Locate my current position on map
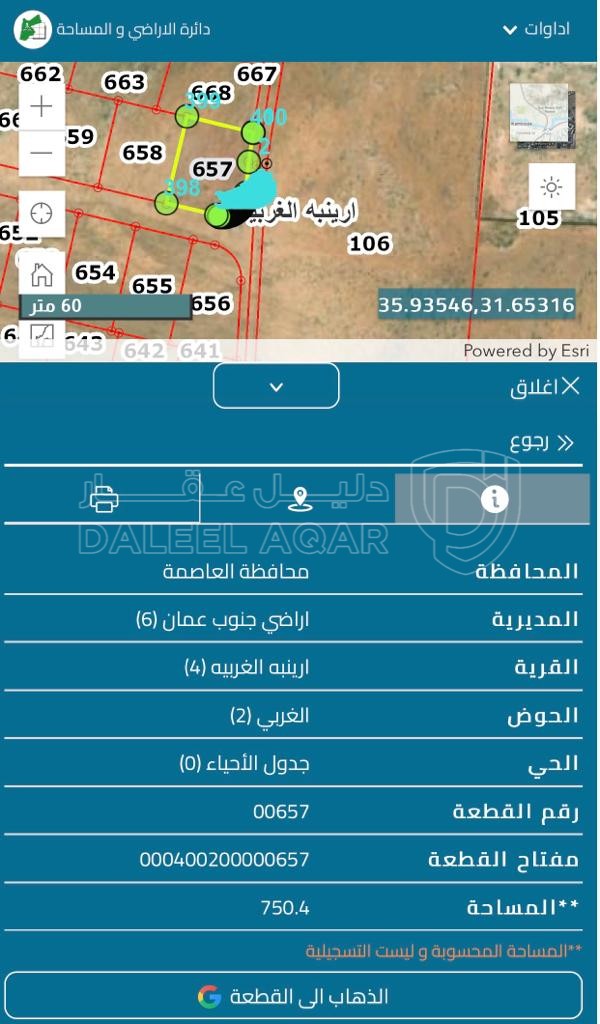The width and height of the screenshot is (600, 1024). tap(41, 213)
